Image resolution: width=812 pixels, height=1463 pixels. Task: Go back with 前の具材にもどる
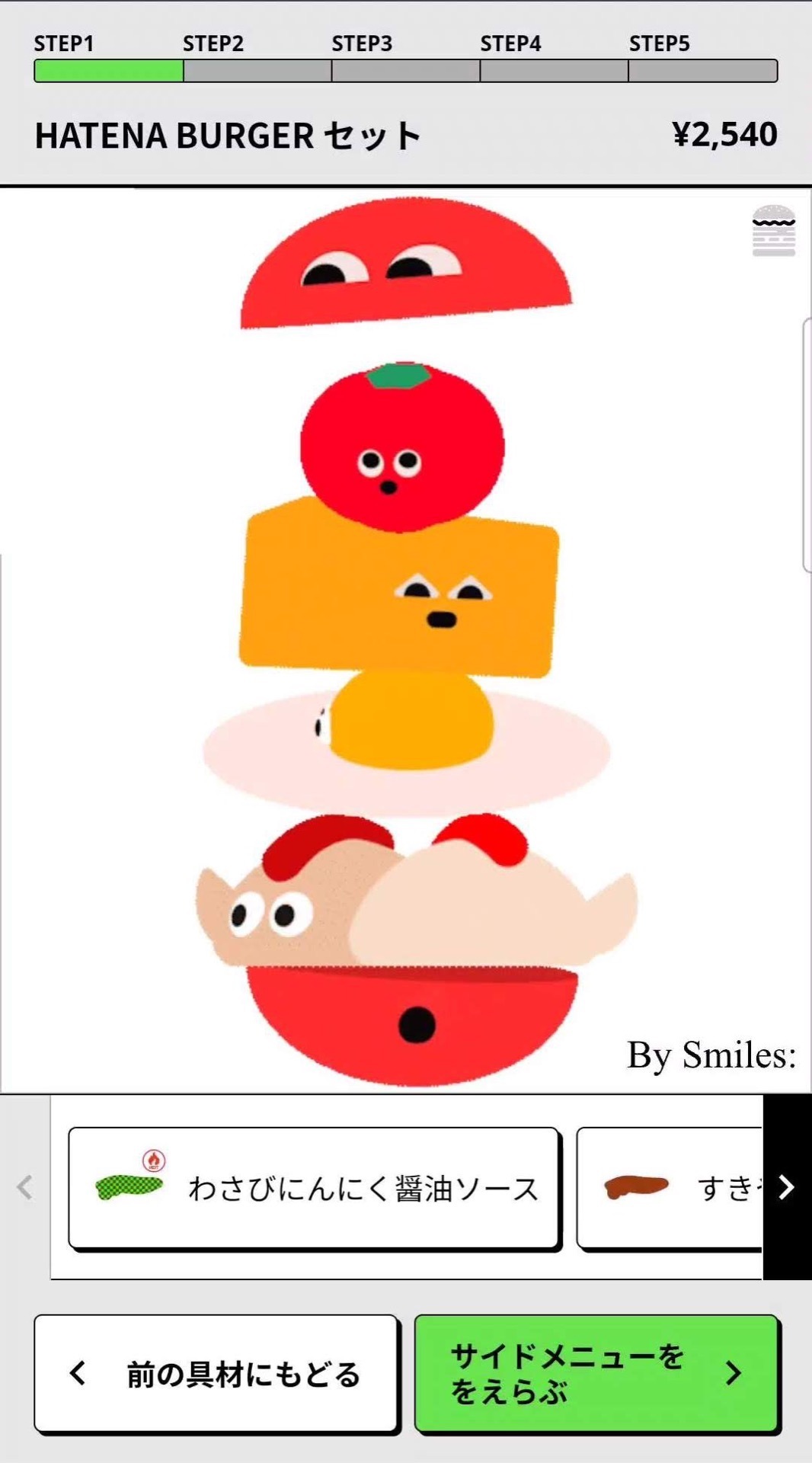(216, 1373)
